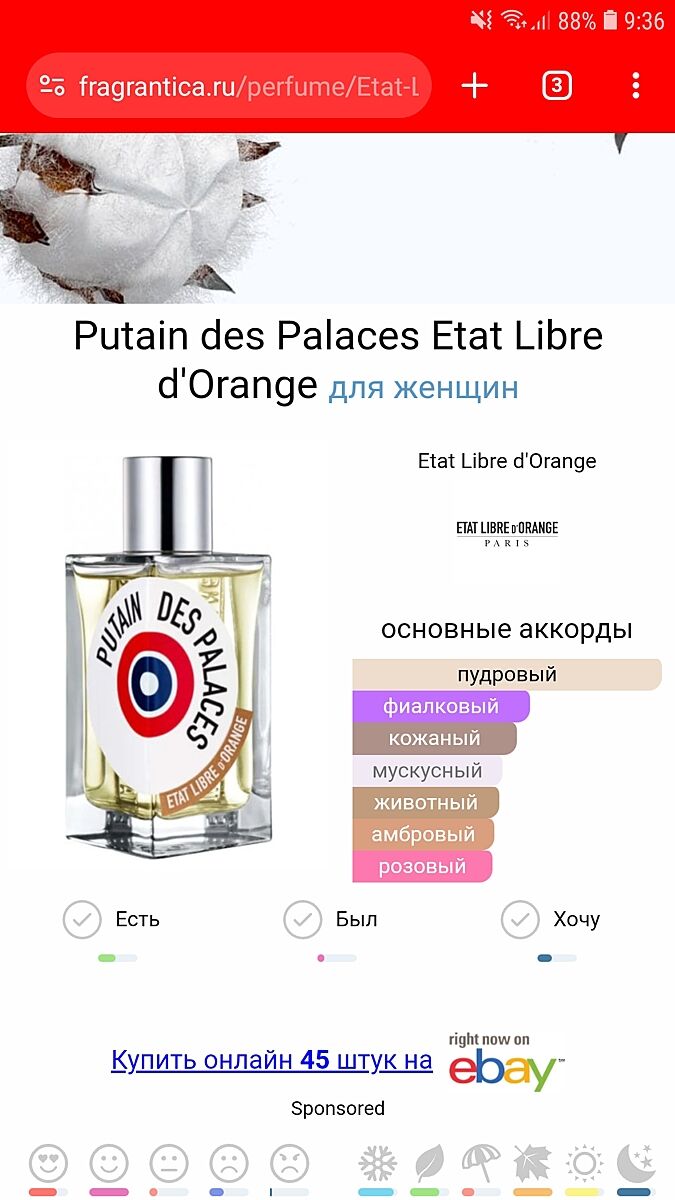This screenshot has height=1200, width=675.
Task: Rate the perfume with neutral face
Action: (169, 1164)
